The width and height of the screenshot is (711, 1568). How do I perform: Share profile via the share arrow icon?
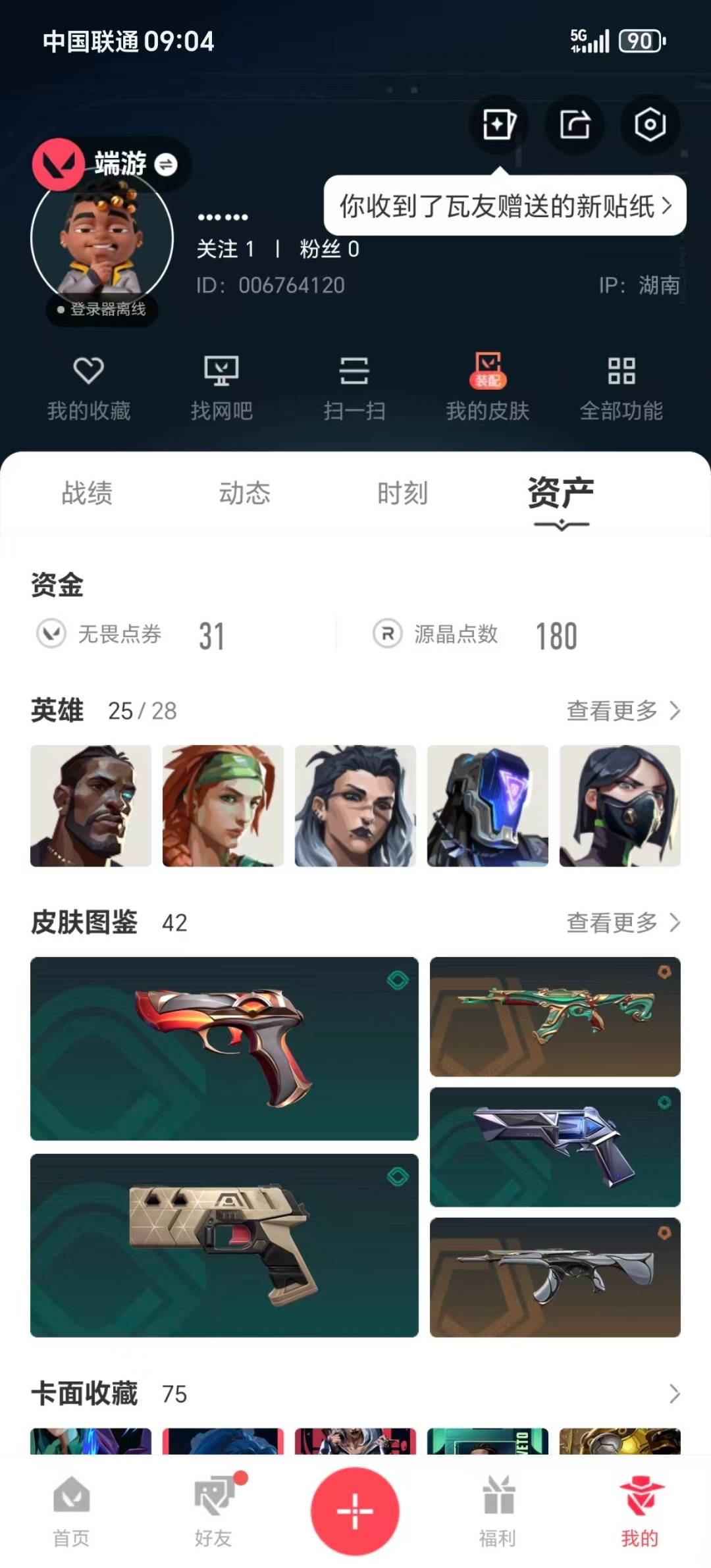(575, 125)
